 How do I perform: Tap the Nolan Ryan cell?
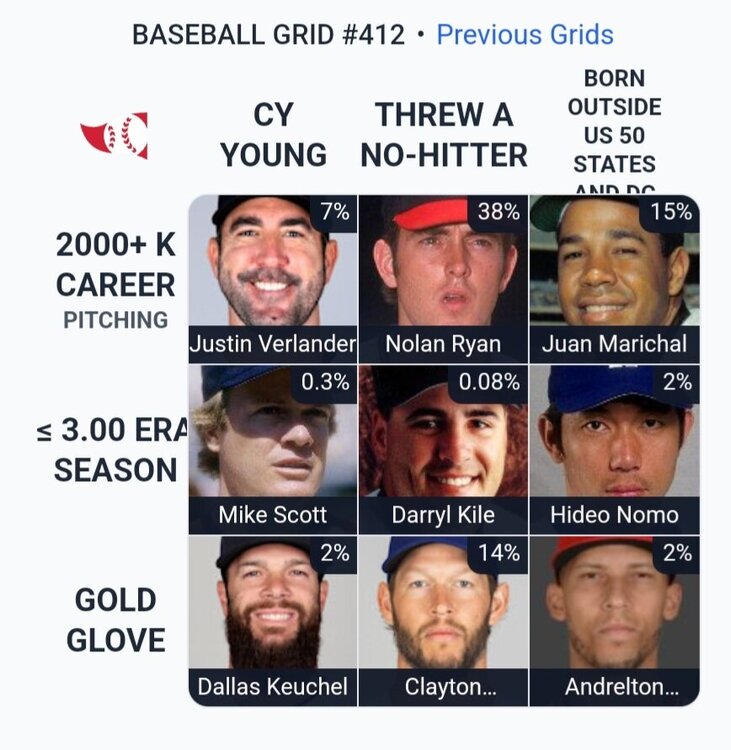point(443,278)
